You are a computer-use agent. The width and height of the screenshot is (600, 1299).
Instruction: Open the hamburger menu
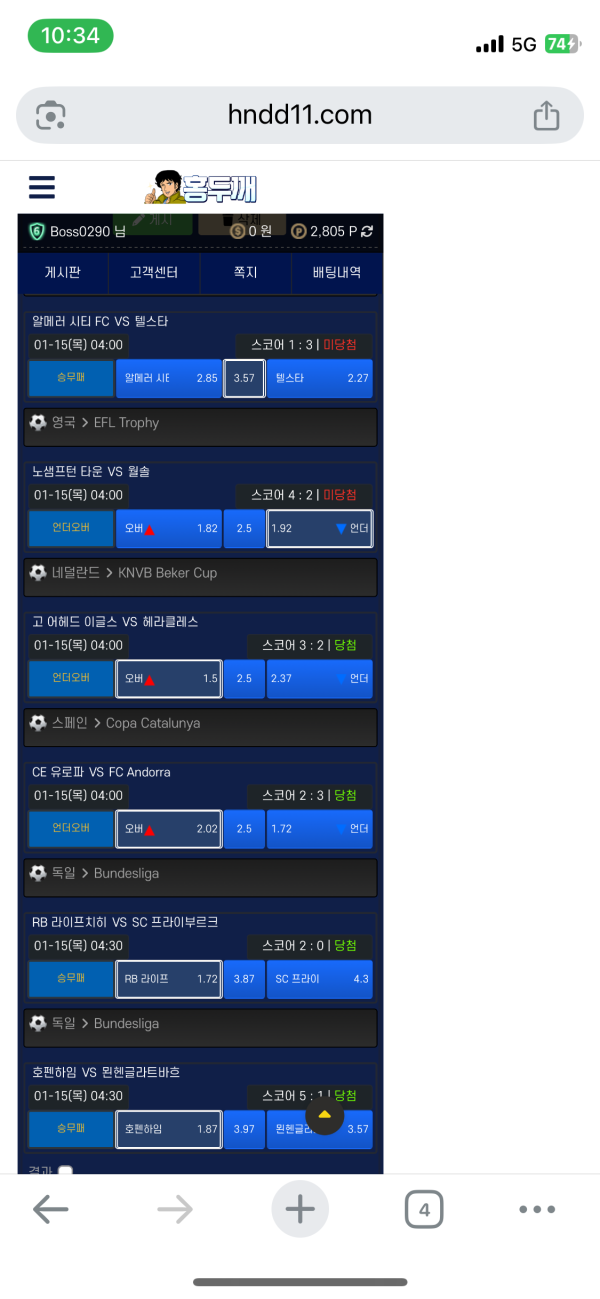tap(42, 188)
